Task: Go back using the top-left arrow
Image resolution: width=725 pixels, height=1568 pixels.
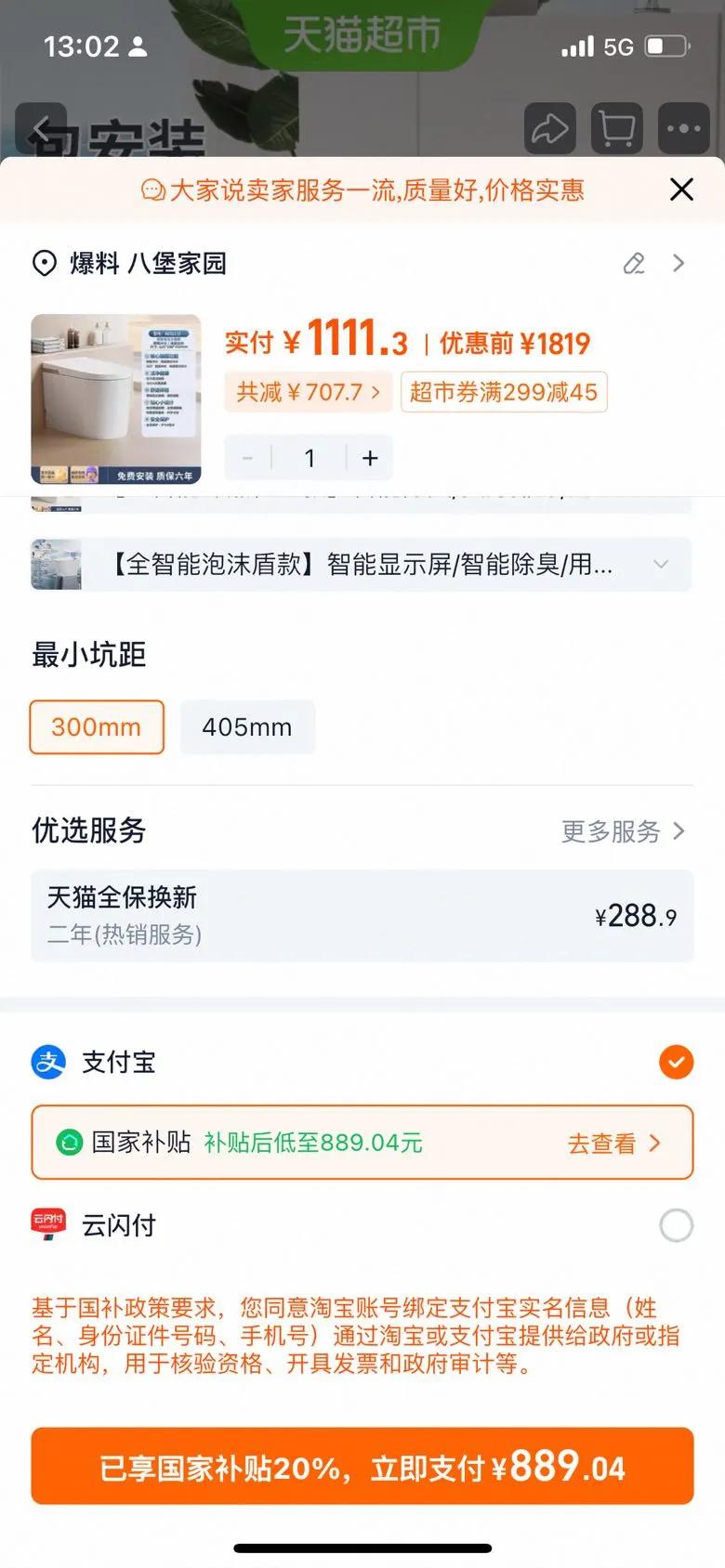Action: [x=41, y=129]
